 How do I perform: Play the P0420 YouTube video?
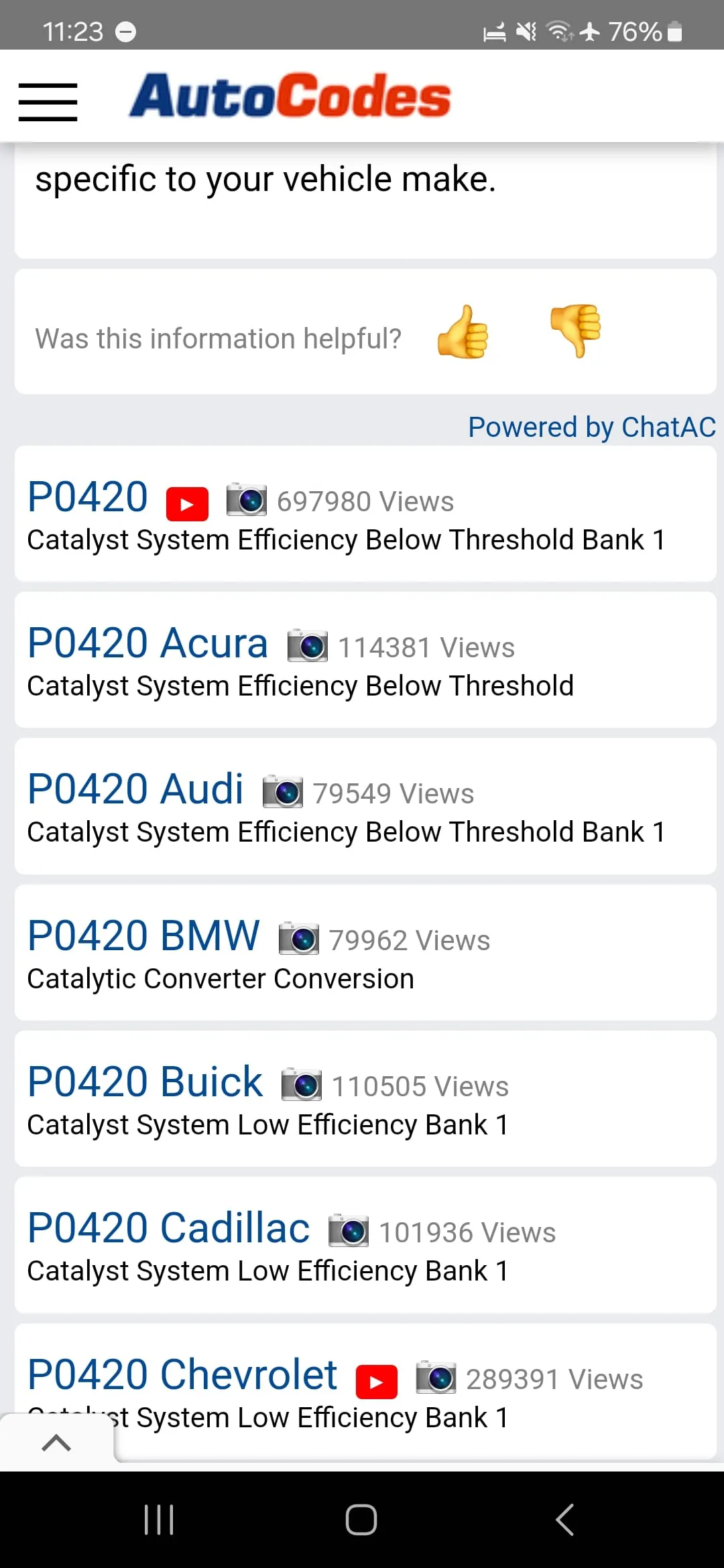point(186,503)
